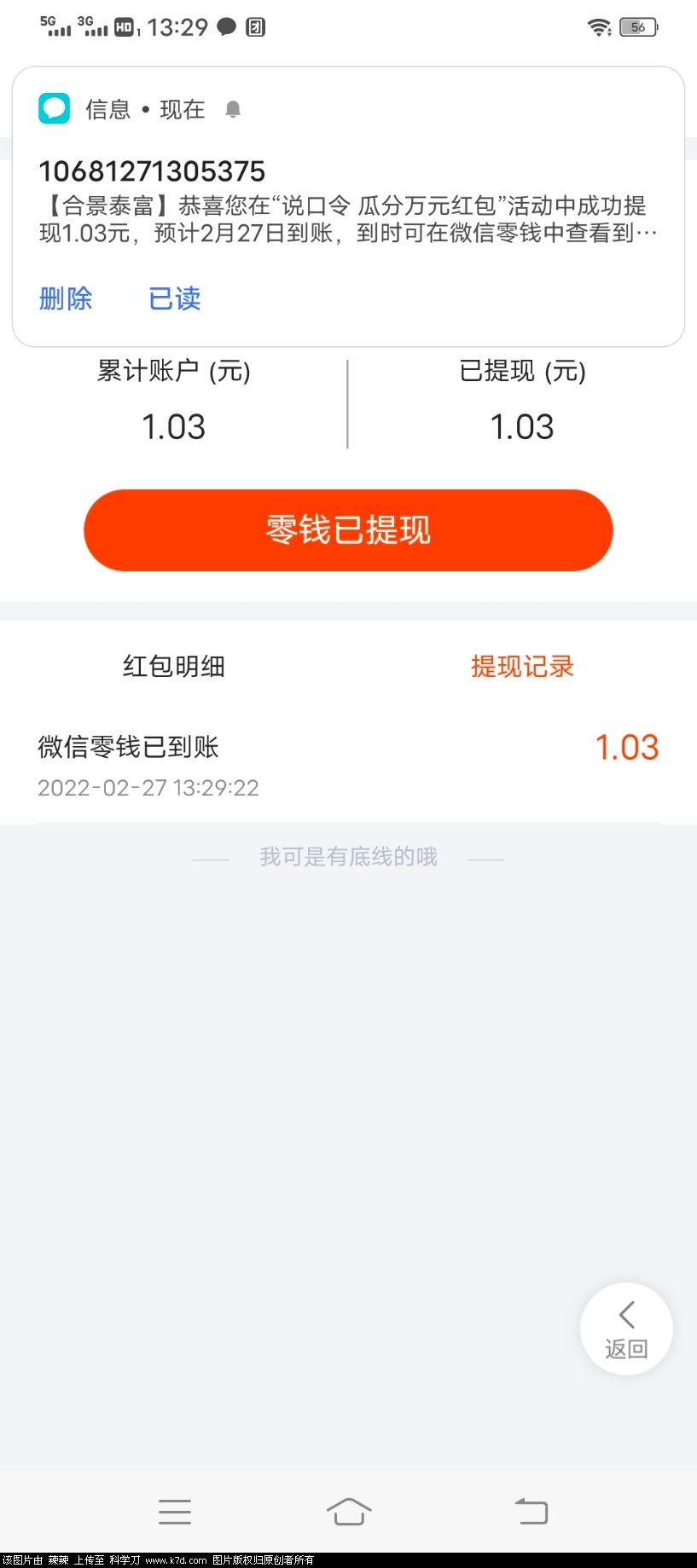This screenshot has width=697, height=1568.
Task: Mark the message notification as 已读
Action: click(174, 298)
